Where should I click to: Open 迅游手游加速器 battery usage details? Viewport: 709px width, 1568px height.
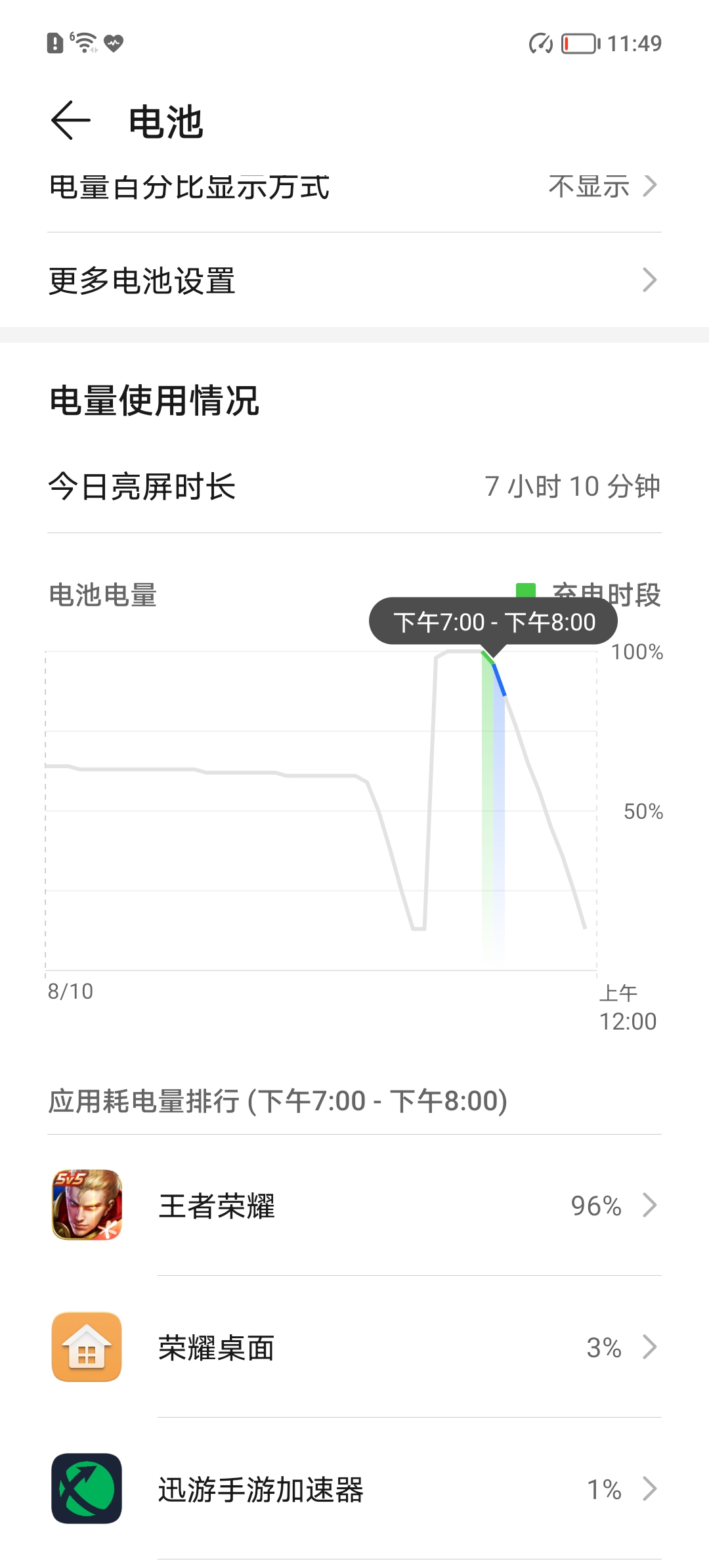[x=354, y=1489]
